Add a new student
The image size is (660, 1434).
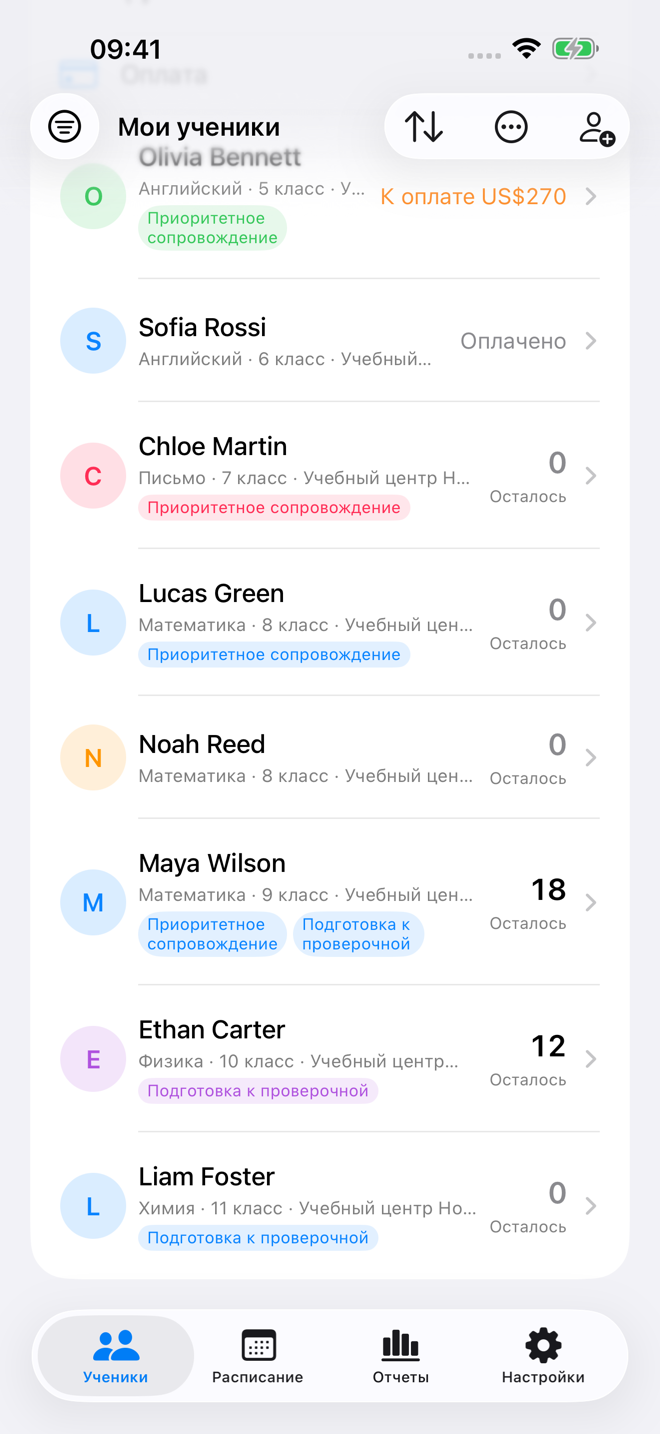point(597,127)
